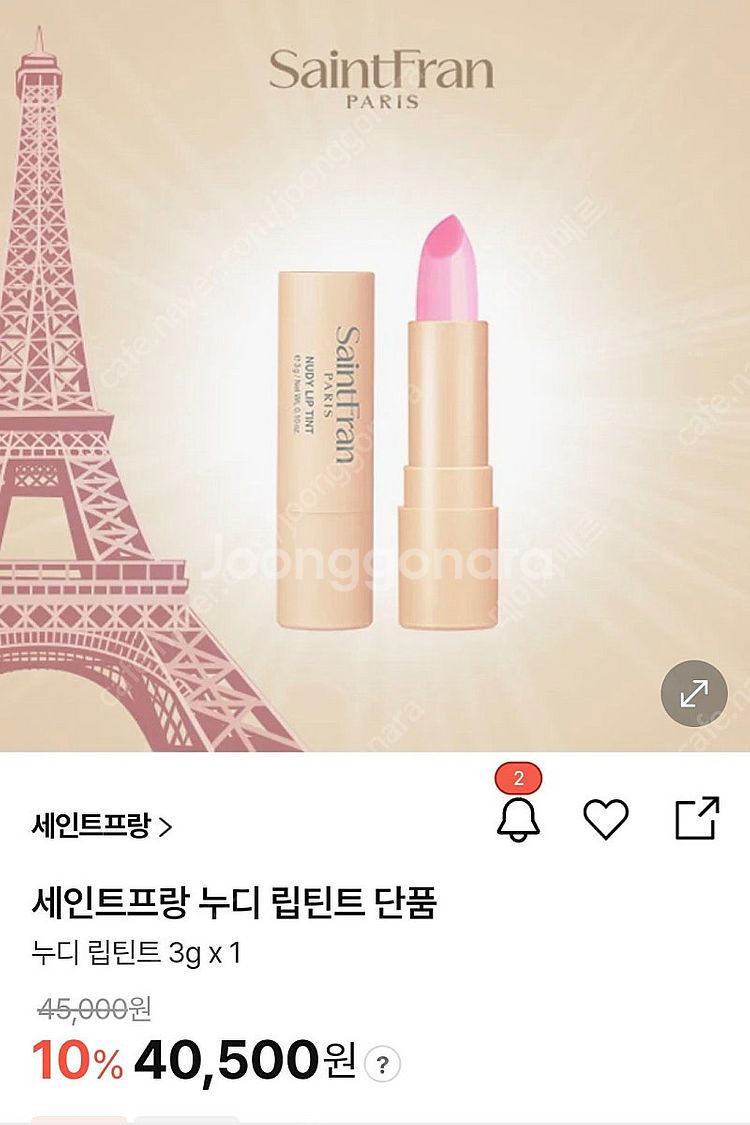Open the 세인트프랑 brand page
Viewport: 750px width, 1125px height.
(x=101, y=826)
